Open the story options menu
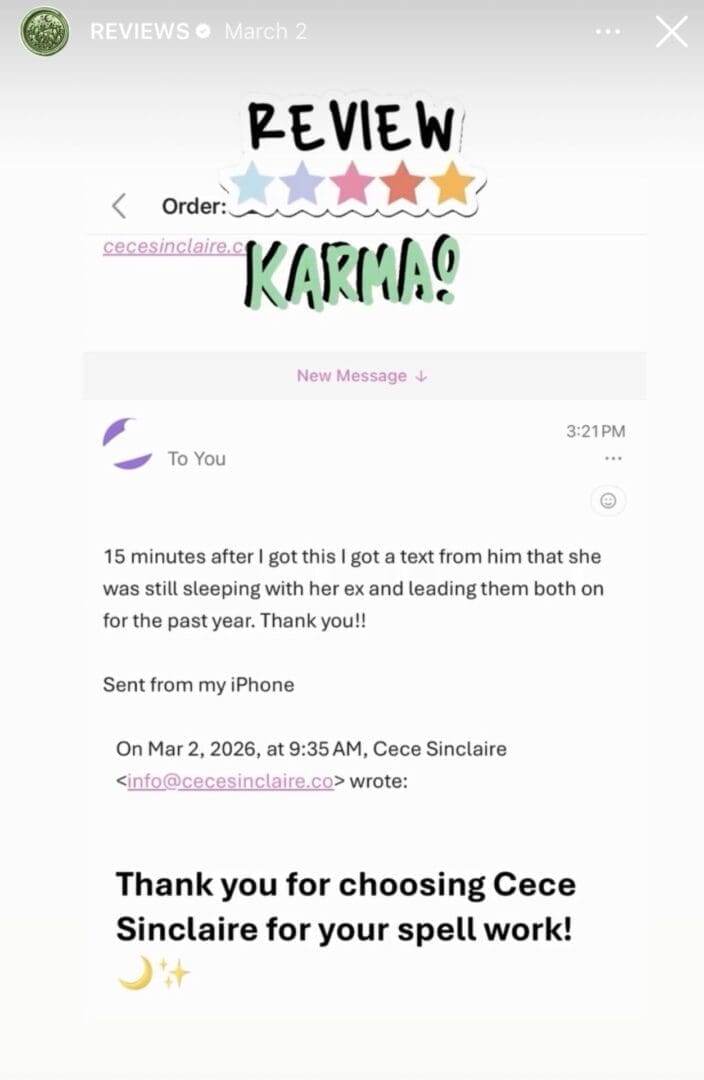The width and height of the screenshot is (704, 1080). pyautogui.click(x=608, y=32)
